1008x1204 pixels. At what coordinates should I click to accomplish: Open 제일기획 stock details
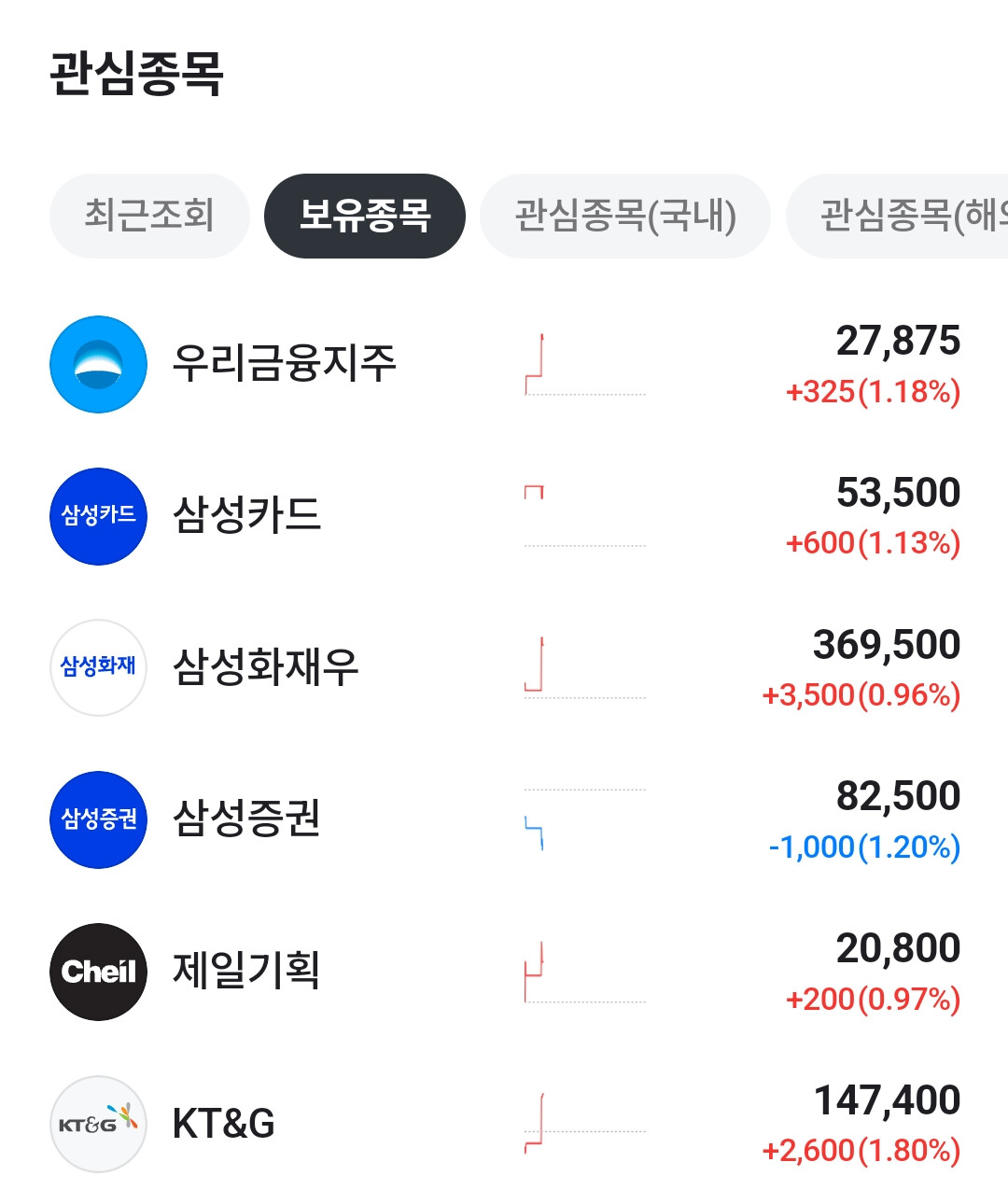247,972
